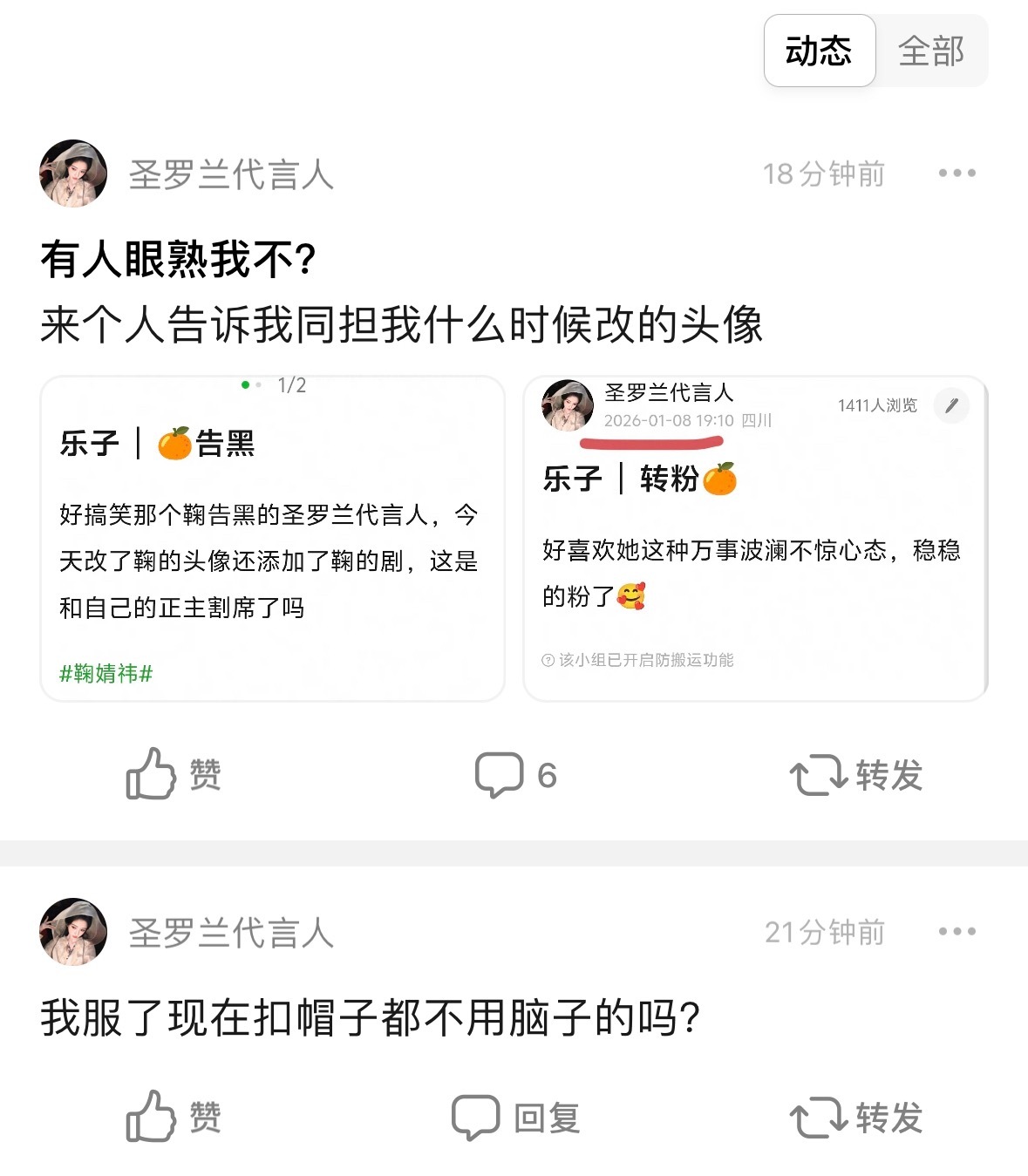Open the more-options menu on the second post
This screenshot has width=1028, height=1176.
click(x=958, y=931)
